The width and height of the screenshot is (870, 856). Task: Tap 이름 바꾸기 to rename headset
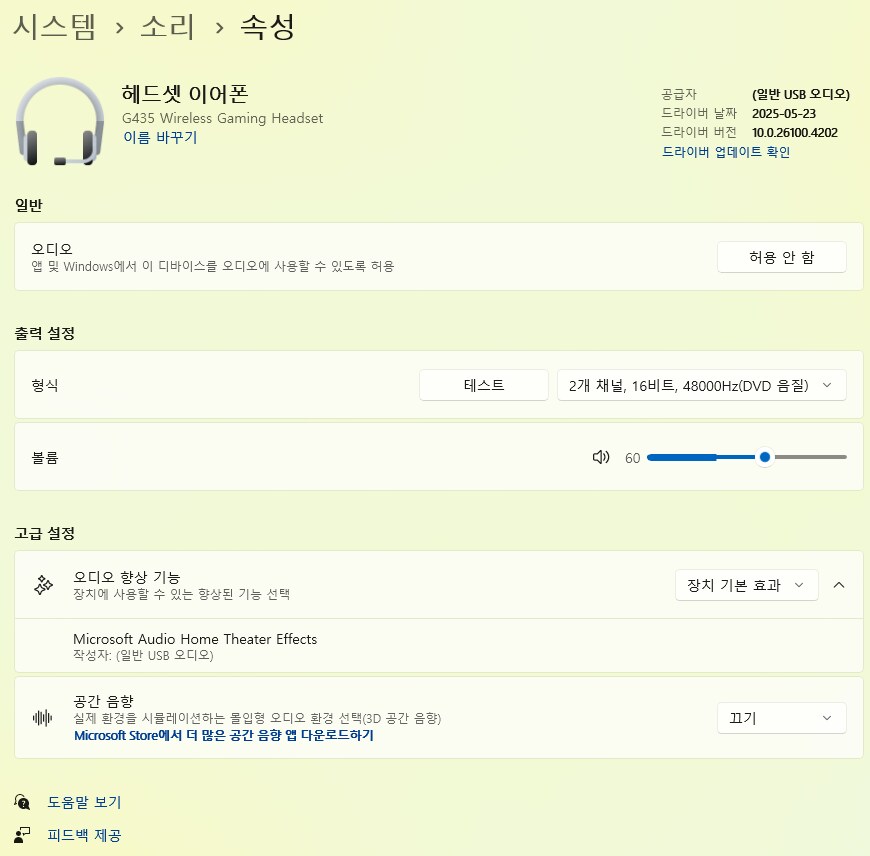coord(159,137)
